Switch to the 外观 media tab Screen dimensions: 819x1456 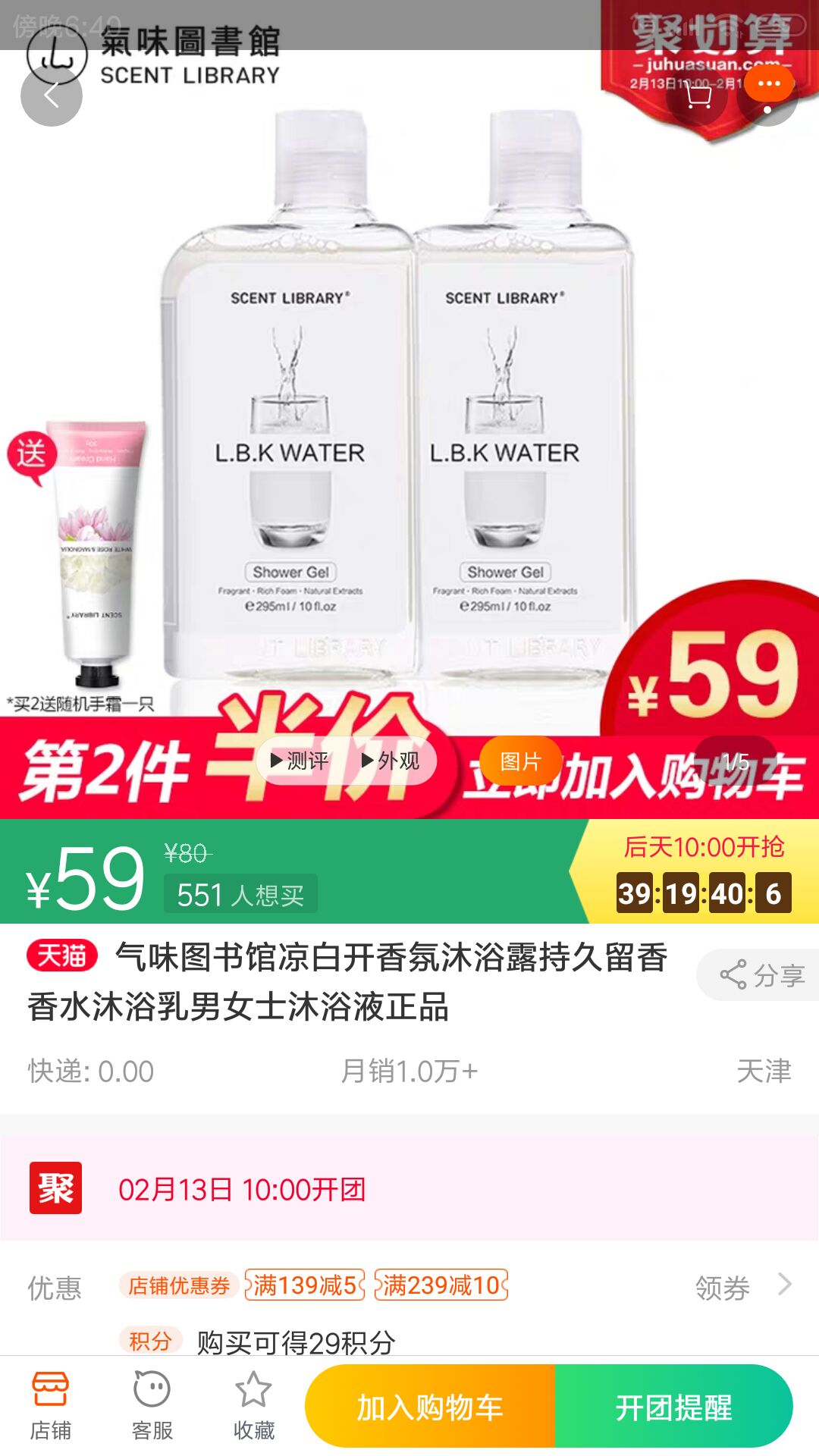coord(391,761)
